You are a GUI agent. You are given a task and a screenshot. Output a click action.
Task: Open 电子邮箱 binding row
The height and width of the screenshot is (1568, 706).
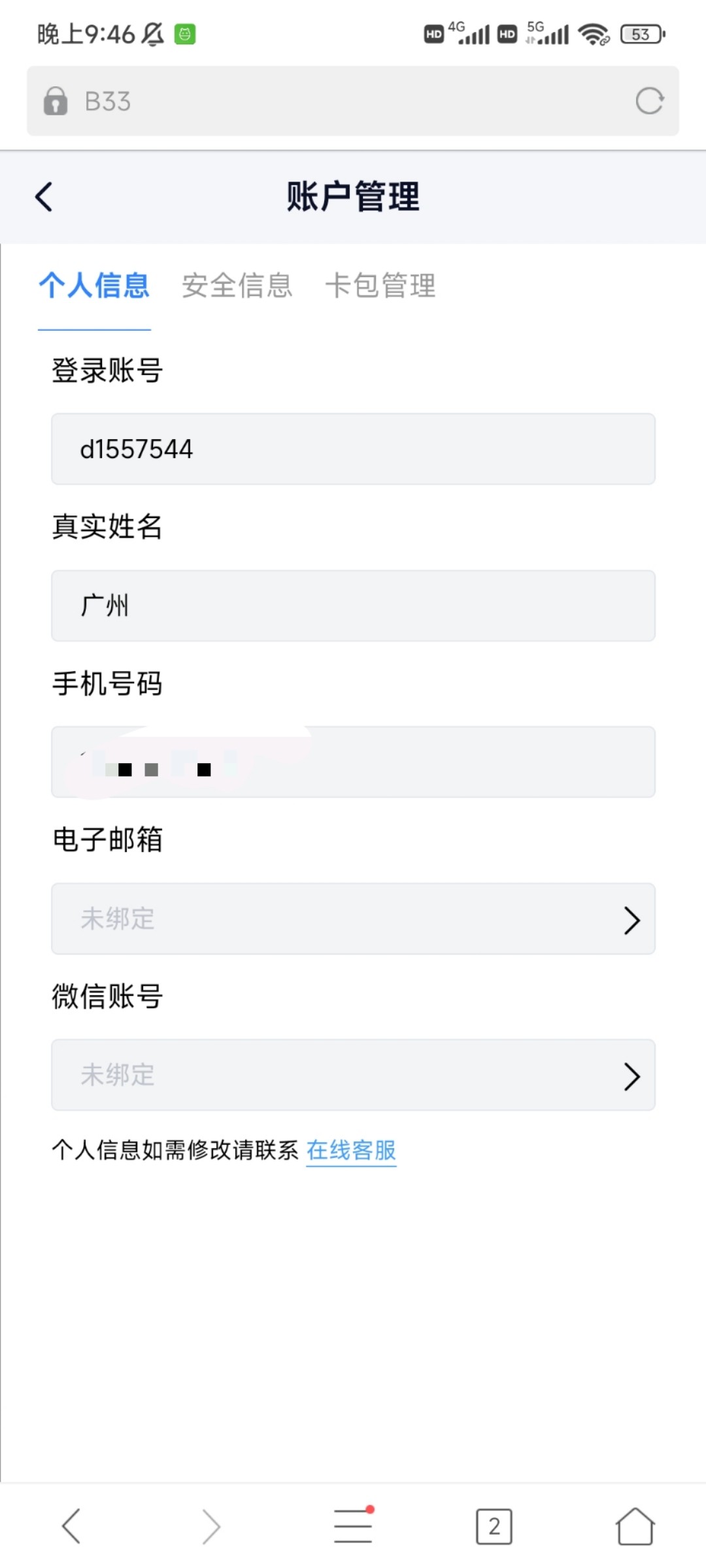coord(353,919)
